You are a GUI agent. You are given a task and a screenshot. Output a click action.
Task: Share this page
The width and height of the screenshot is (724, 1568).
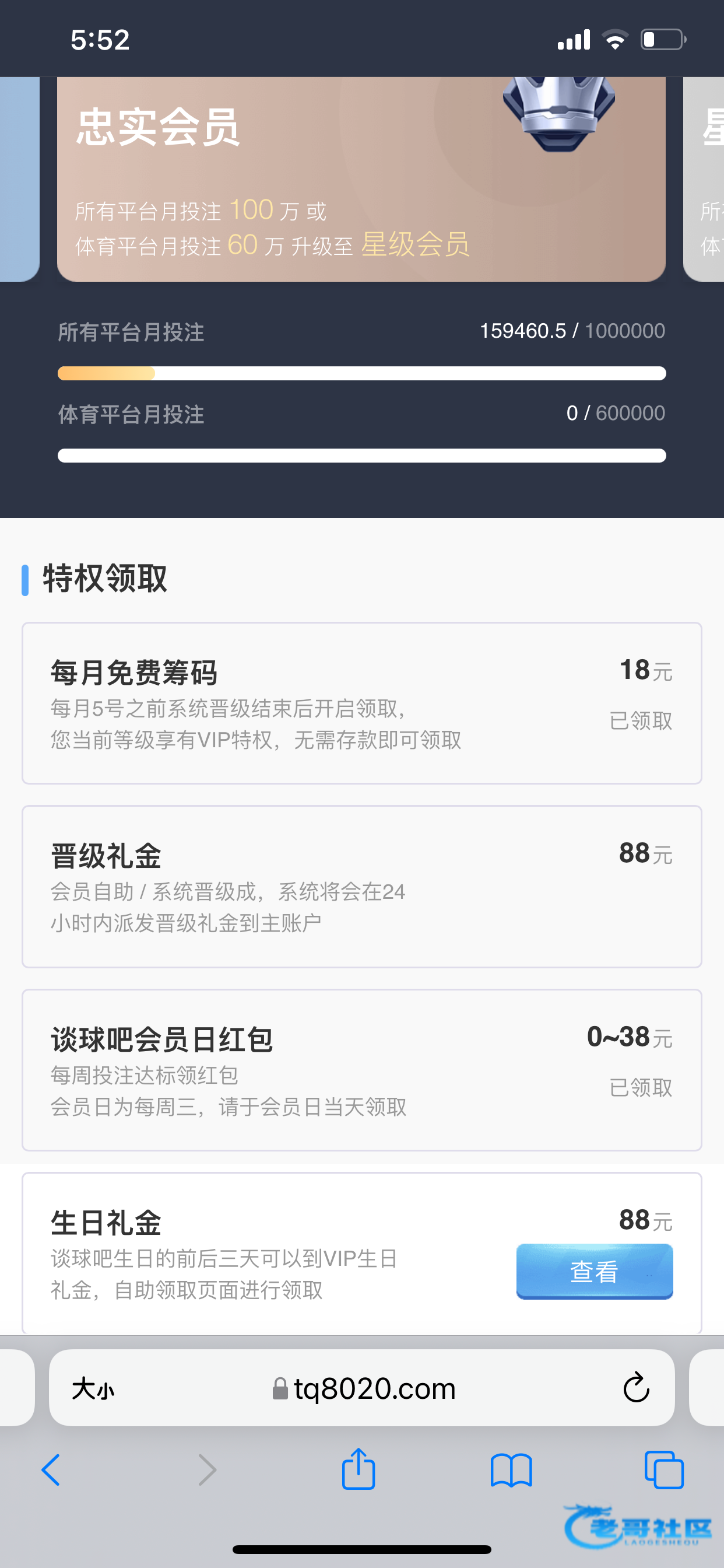pos(359,1469)
